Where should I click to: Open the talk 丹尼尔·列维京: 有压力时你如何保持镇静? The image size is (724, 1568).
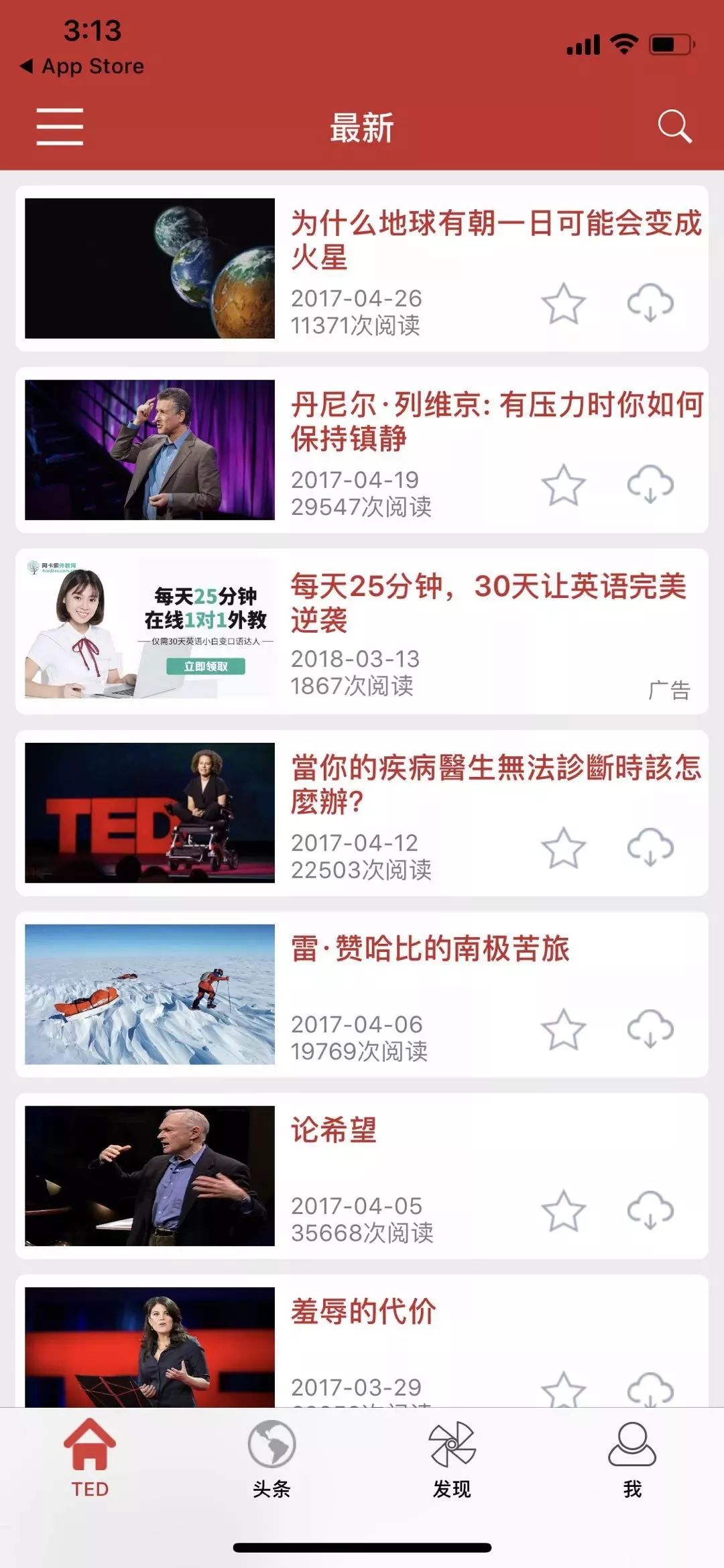click(x=362, y=450)
